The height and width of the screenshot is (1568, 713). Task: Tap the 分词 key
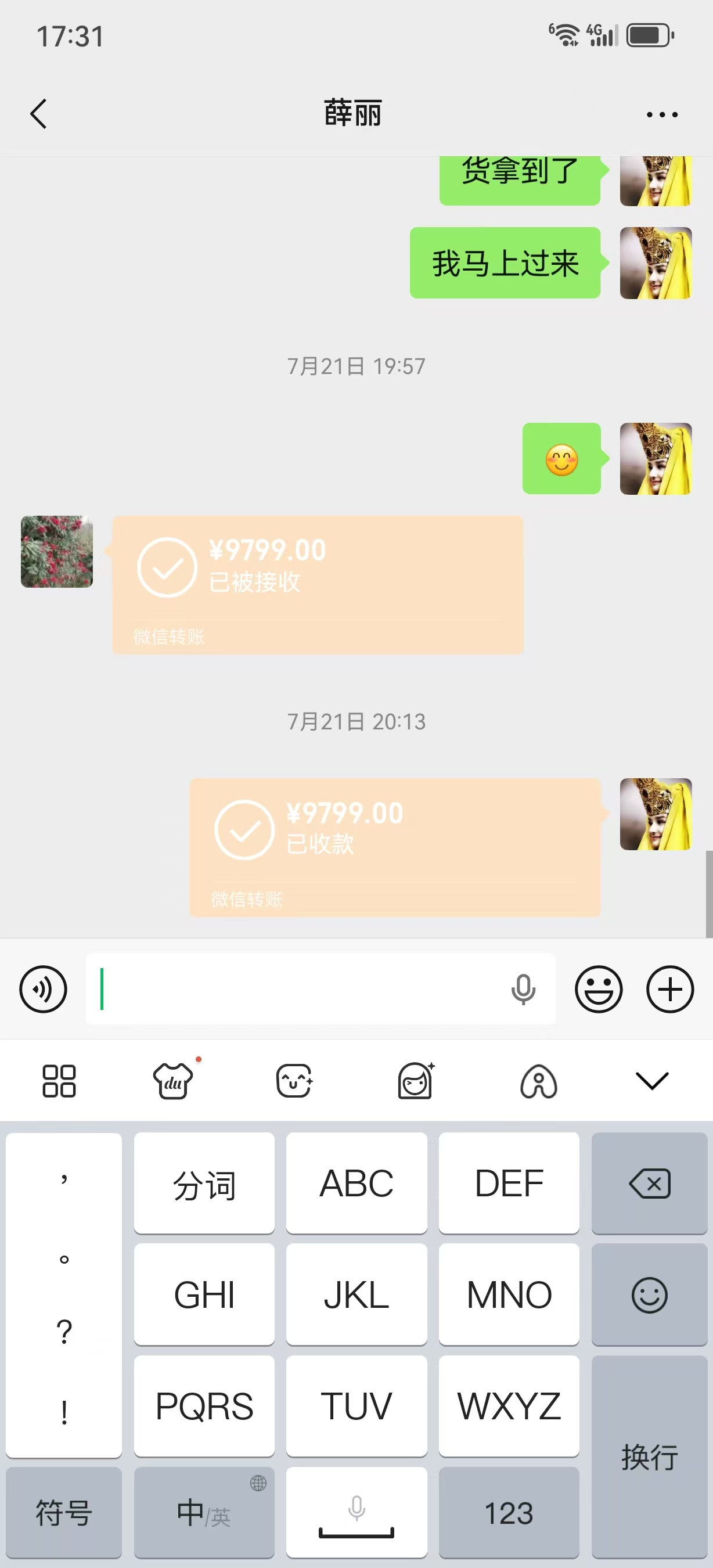point(204,1184)
